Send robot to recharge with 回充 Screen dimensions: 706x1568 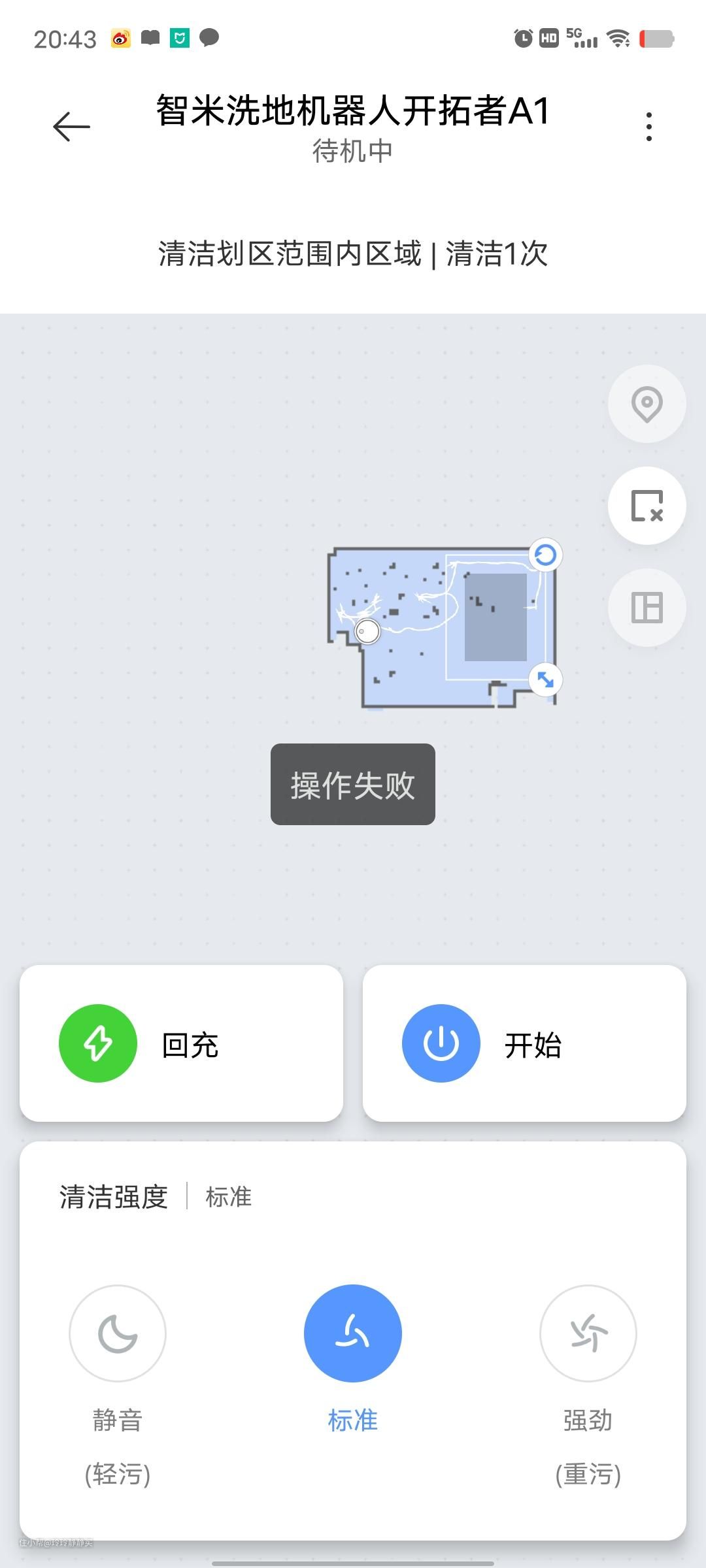(x=181, y=1043)
